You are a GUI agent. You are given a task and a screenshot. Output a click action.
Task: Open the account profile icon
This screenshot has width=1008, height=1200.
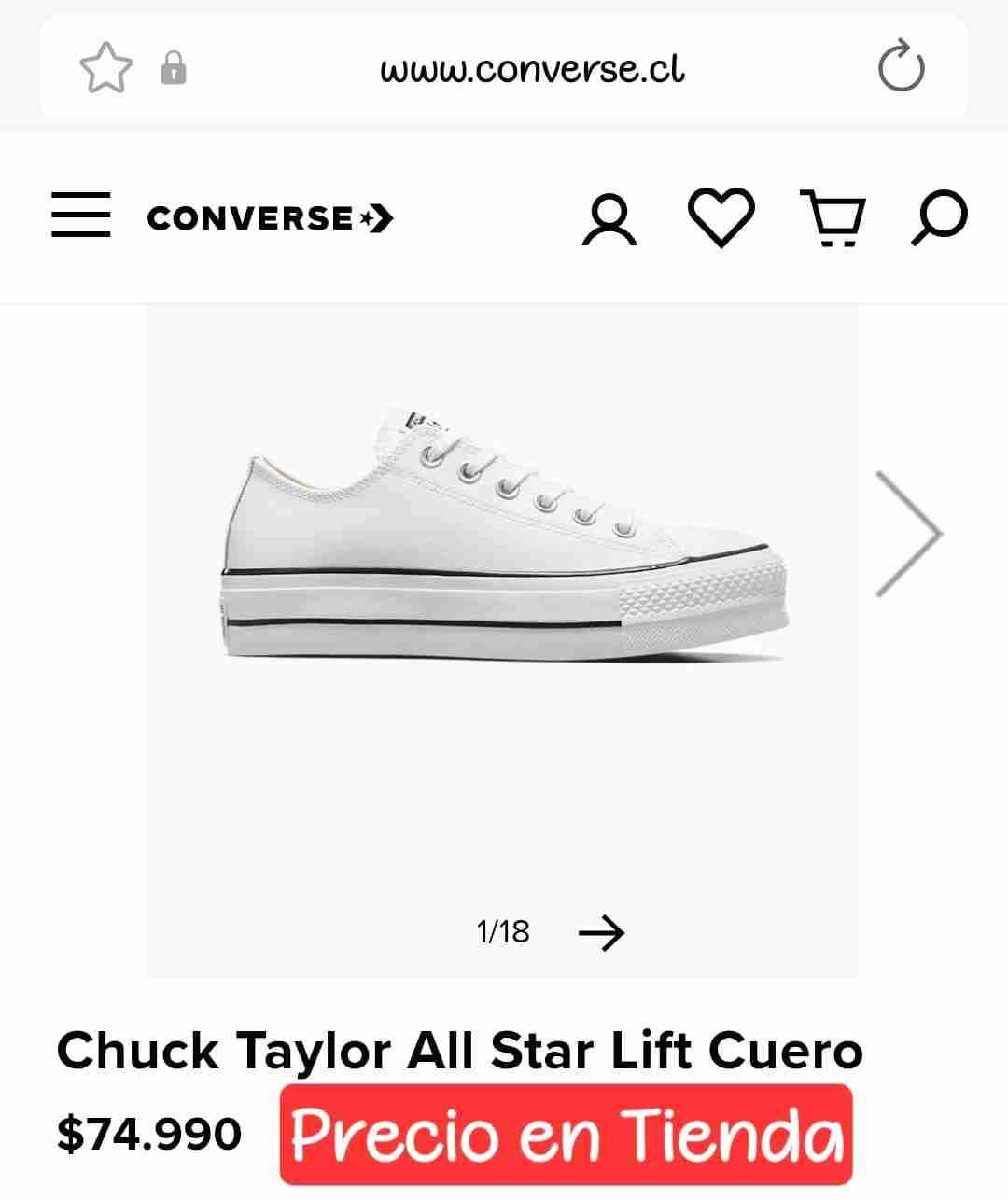pos(609,219)
